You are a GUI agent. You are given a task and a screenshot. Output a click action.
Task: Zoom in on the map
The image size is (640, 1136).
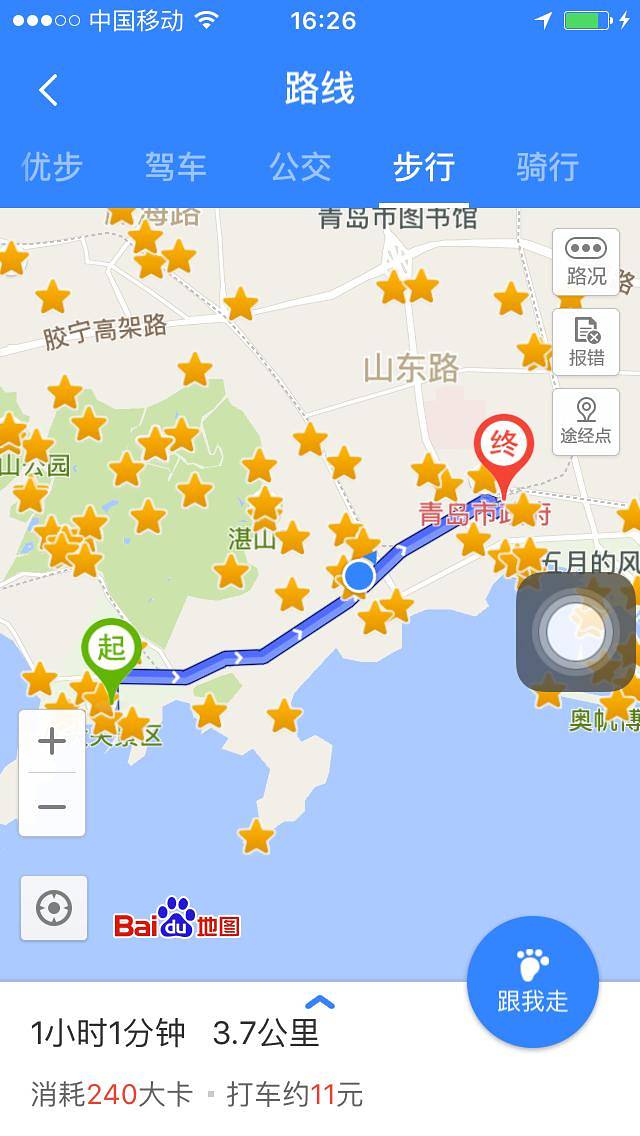(52, 741)
